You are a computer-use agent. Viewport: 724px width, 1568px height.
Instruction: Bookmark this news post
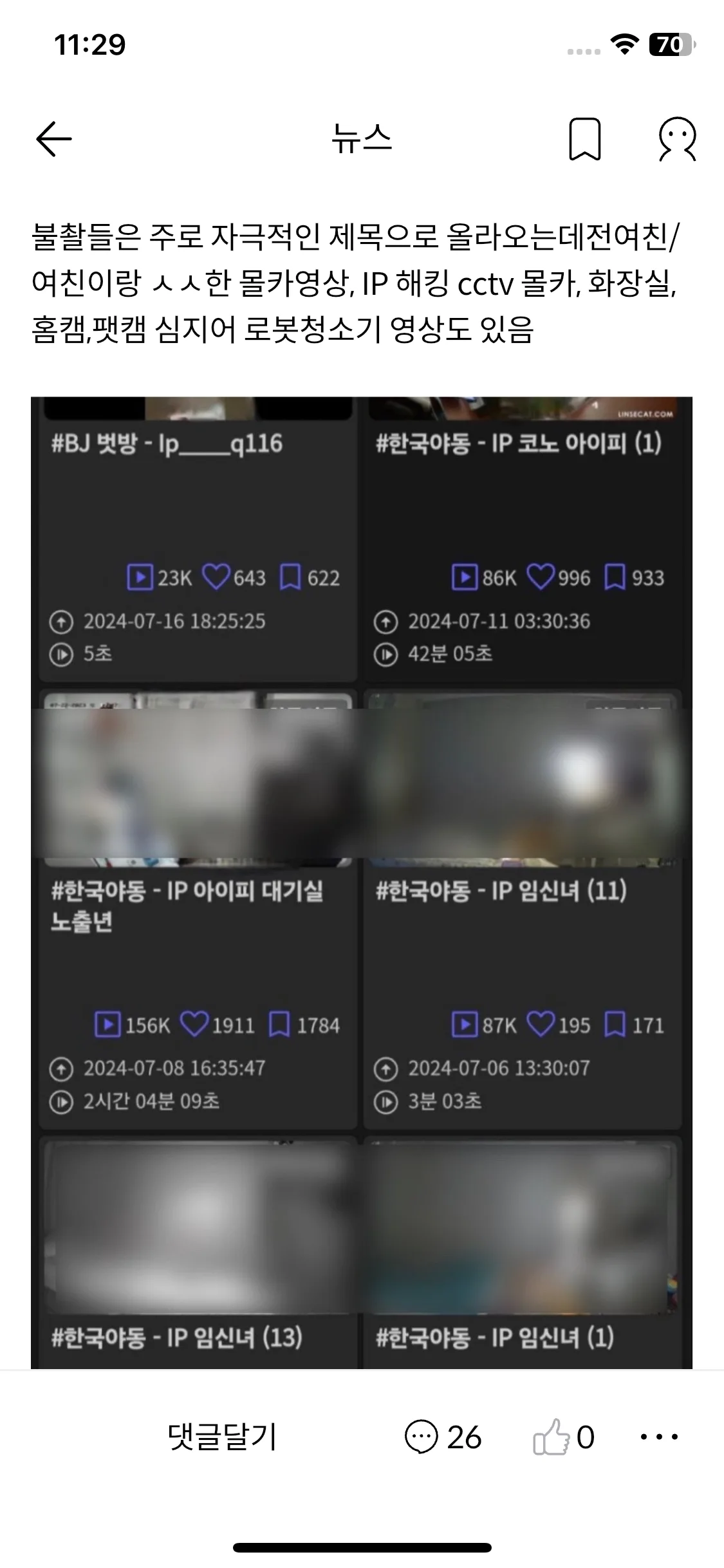click(x=584, y=139)
